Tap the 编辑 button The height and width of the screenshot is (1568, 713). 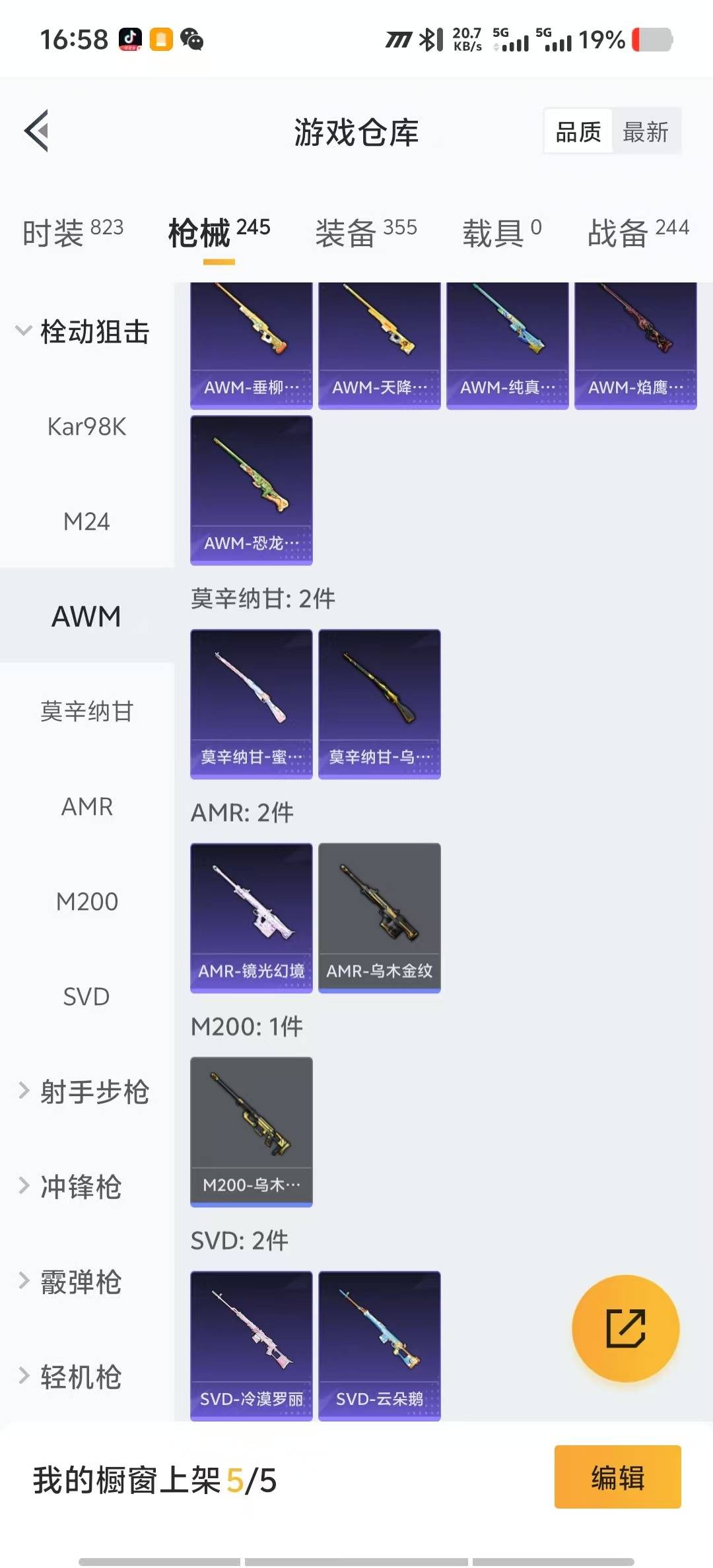click(617, 1477)
